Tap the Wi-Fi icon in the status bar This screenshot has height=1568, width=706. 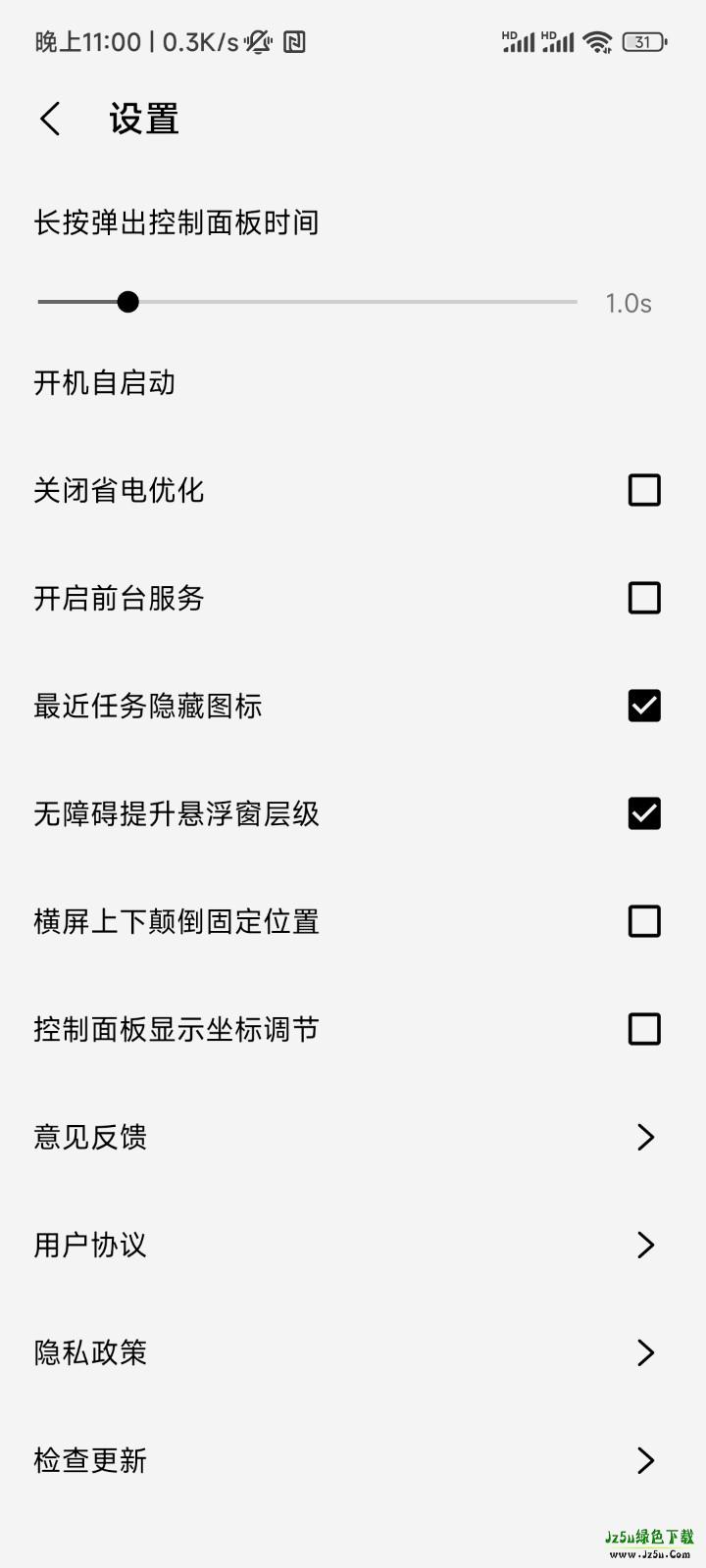[598, 43]
